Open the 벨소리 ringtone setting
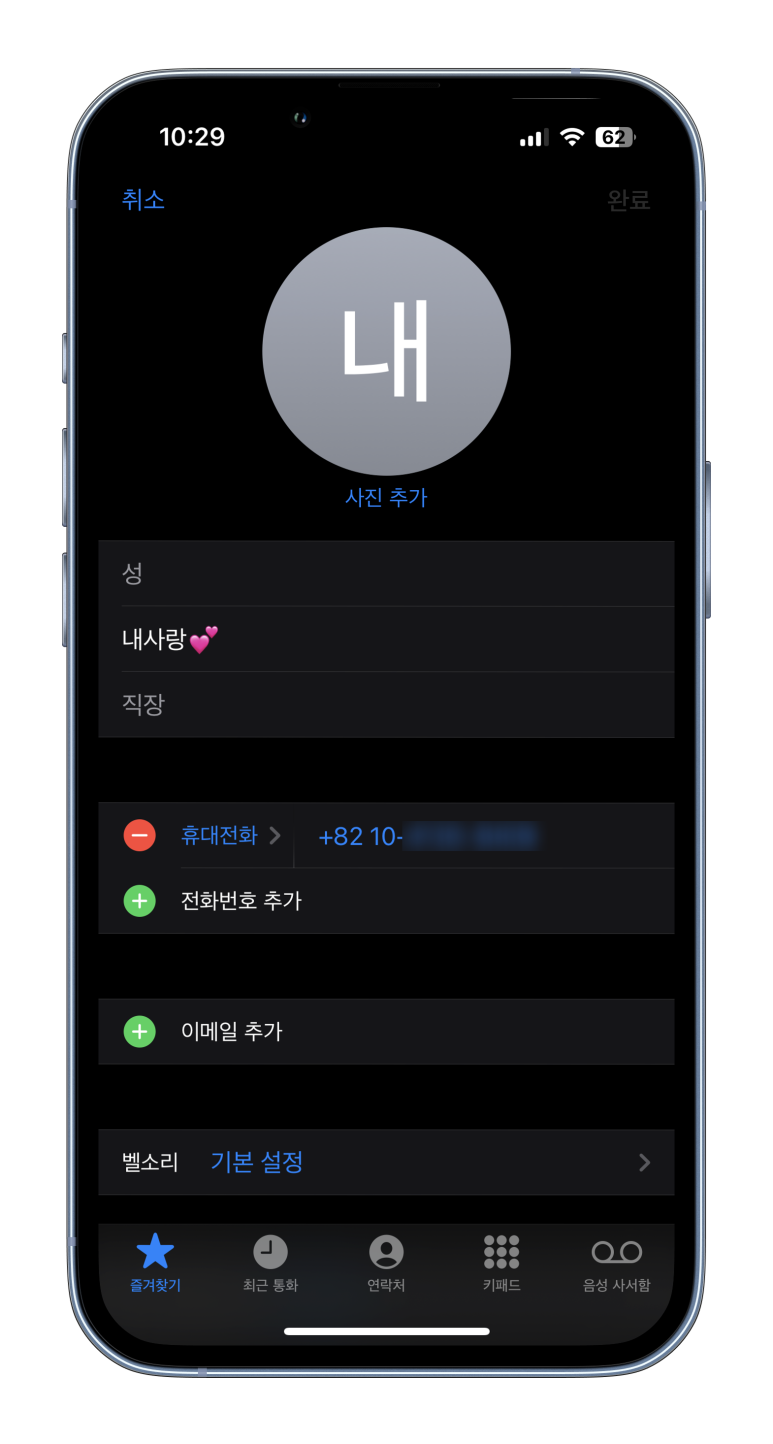 tap(386, 1162)
